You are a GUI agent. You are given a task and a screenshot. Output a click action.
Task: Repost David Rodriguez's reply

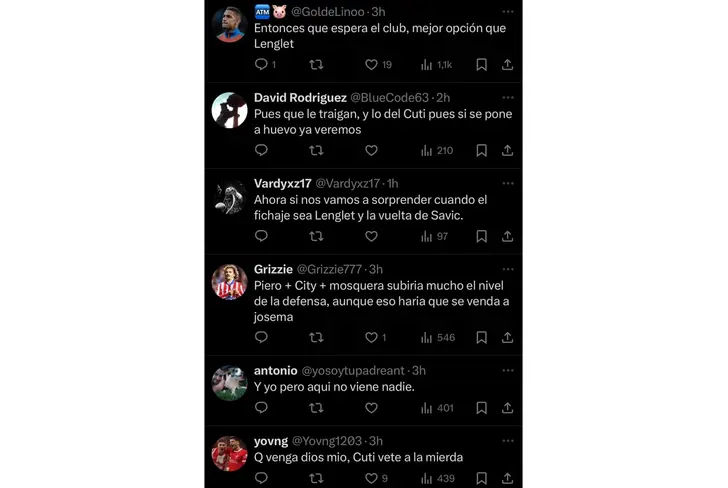click(x=316, y=151)
